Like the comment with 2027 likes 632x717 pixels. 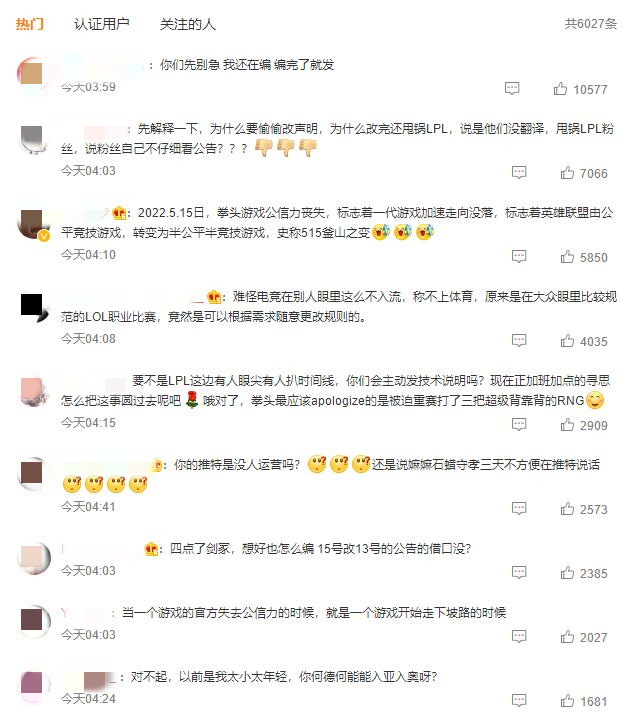pos(567,637)
